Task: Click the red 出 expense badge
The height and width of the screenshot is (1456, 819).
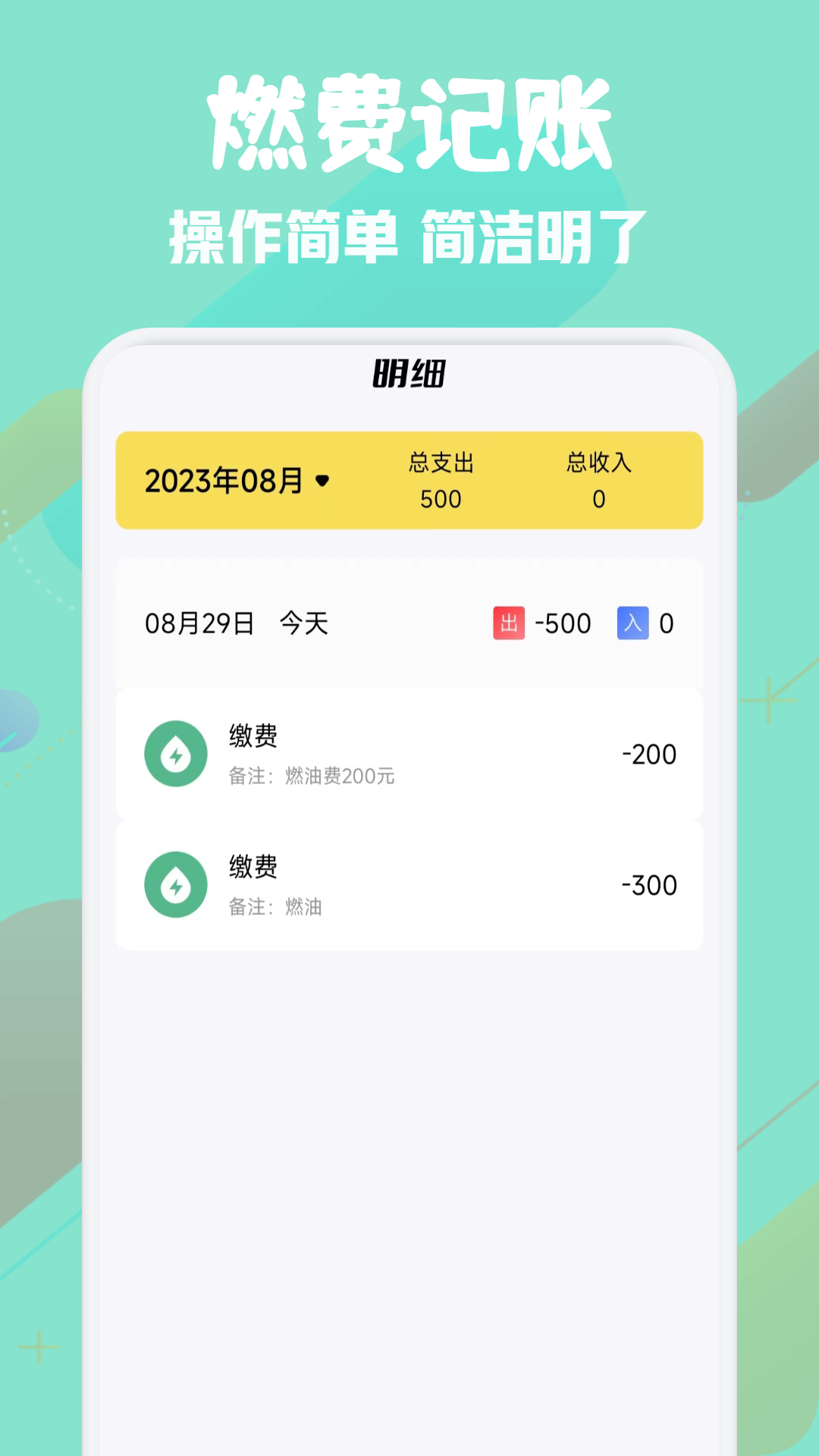Action: coord(508,623)
